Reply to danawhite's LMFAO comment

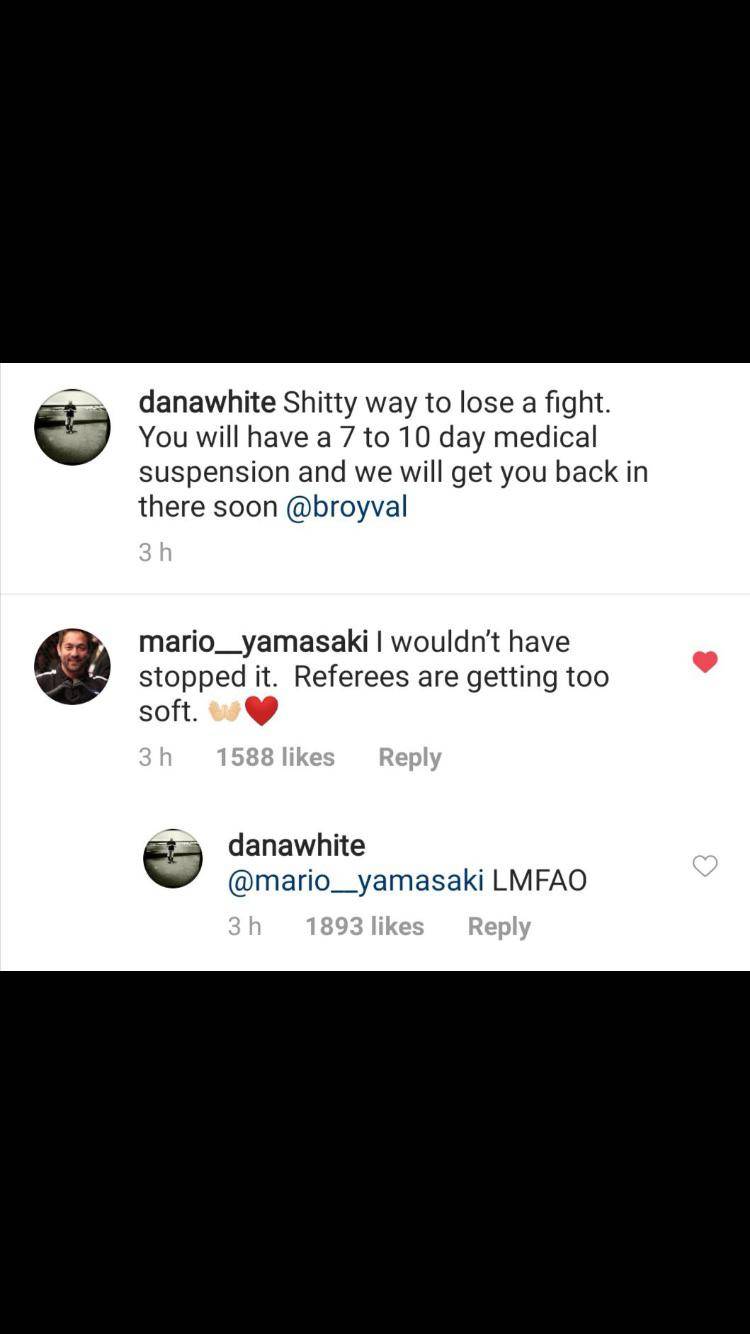499,926
